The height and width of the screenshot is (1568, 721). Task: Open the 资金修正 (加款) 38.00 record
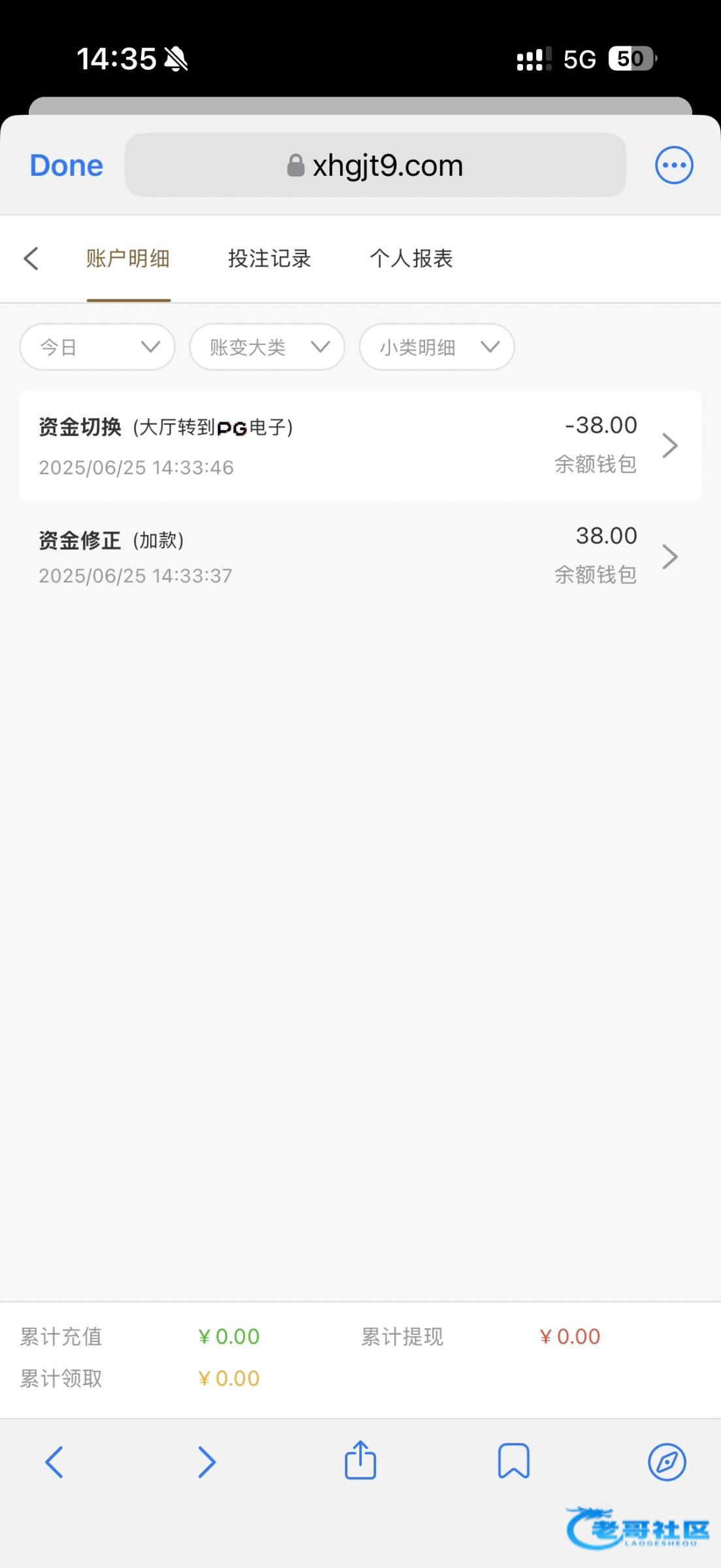pos(360,556)
